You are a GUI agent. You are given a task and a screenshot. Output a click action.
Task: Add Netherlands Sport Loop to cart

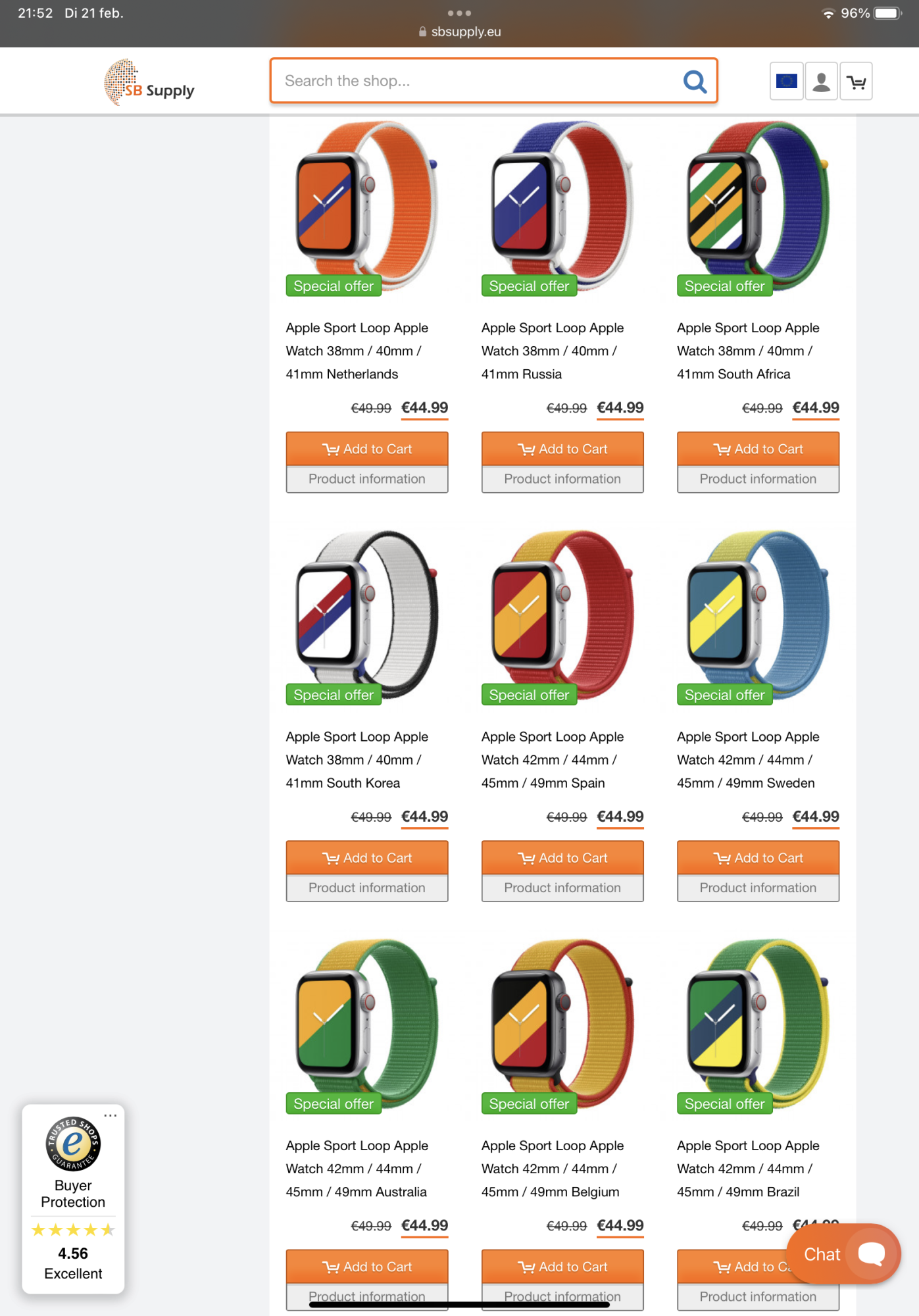366,449
